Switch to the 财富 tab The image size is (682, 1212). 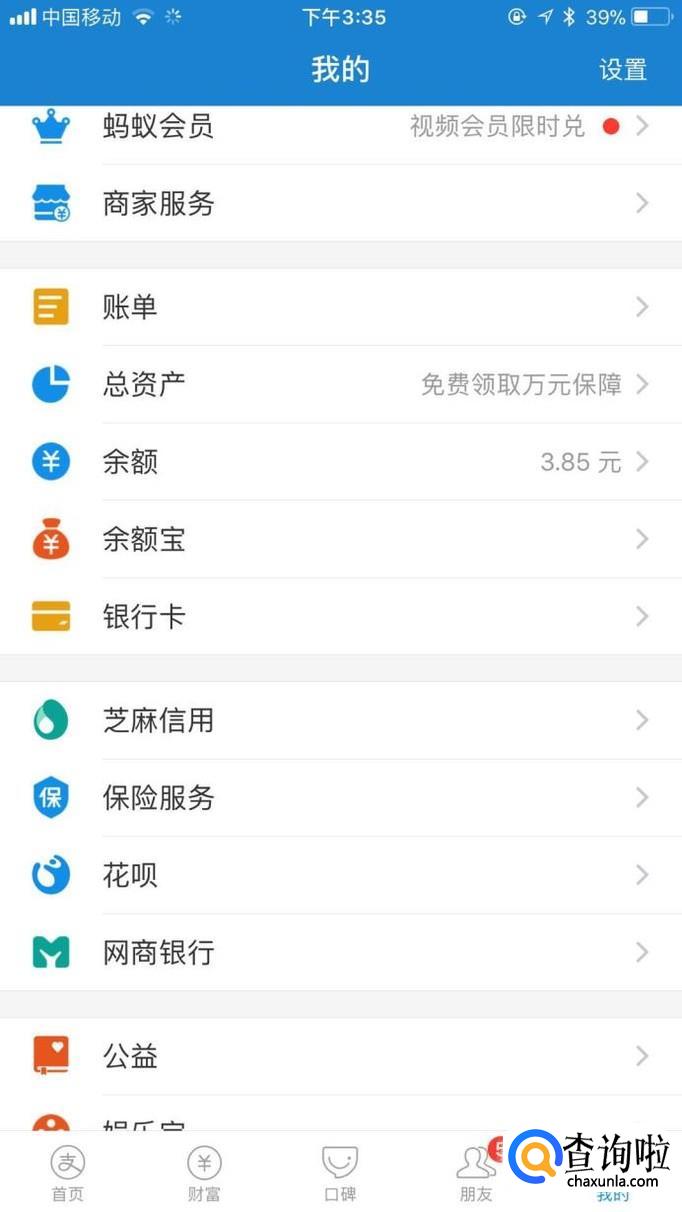coord(204,1172)
